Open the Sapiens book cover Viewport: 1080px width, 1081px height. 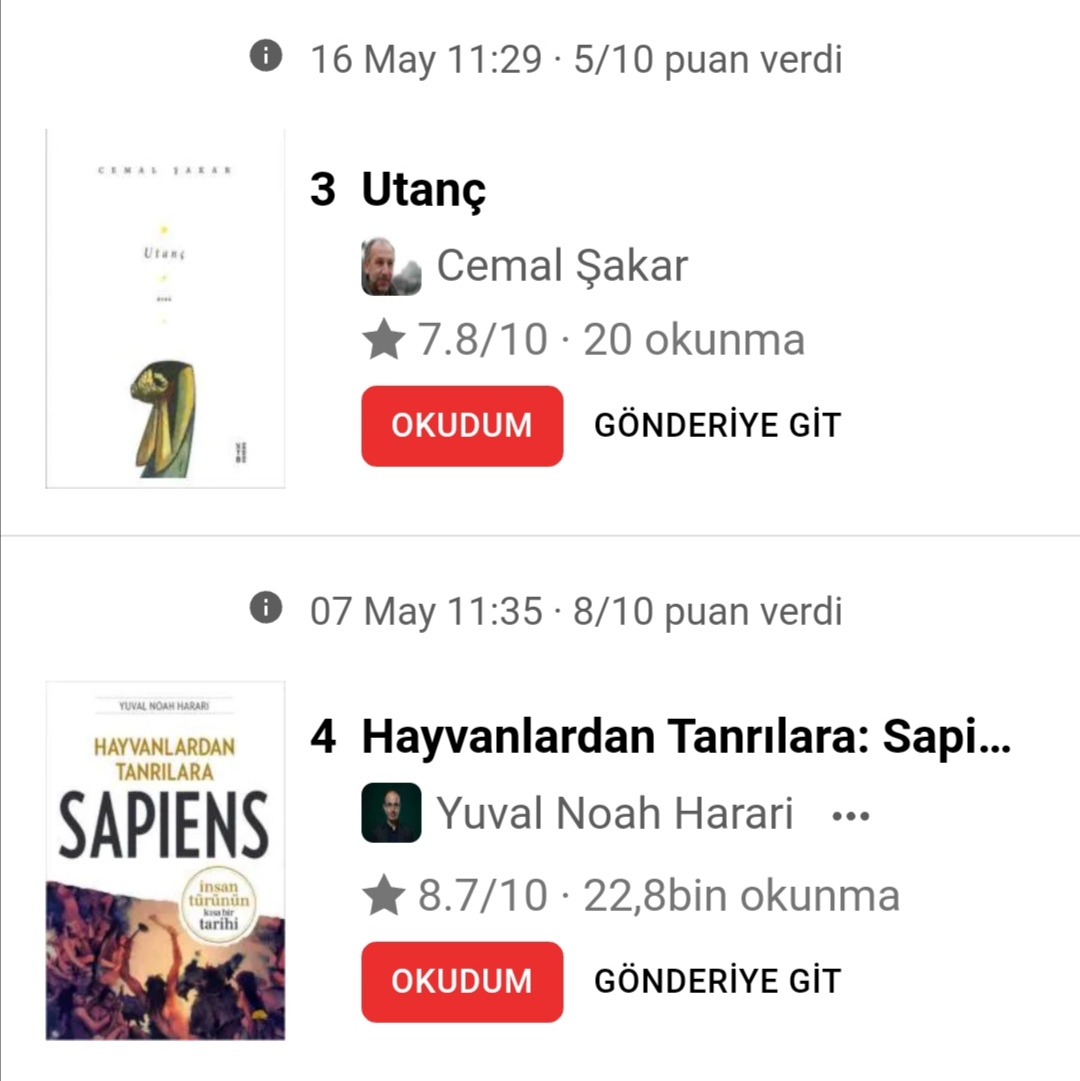(x=165, y=861)
